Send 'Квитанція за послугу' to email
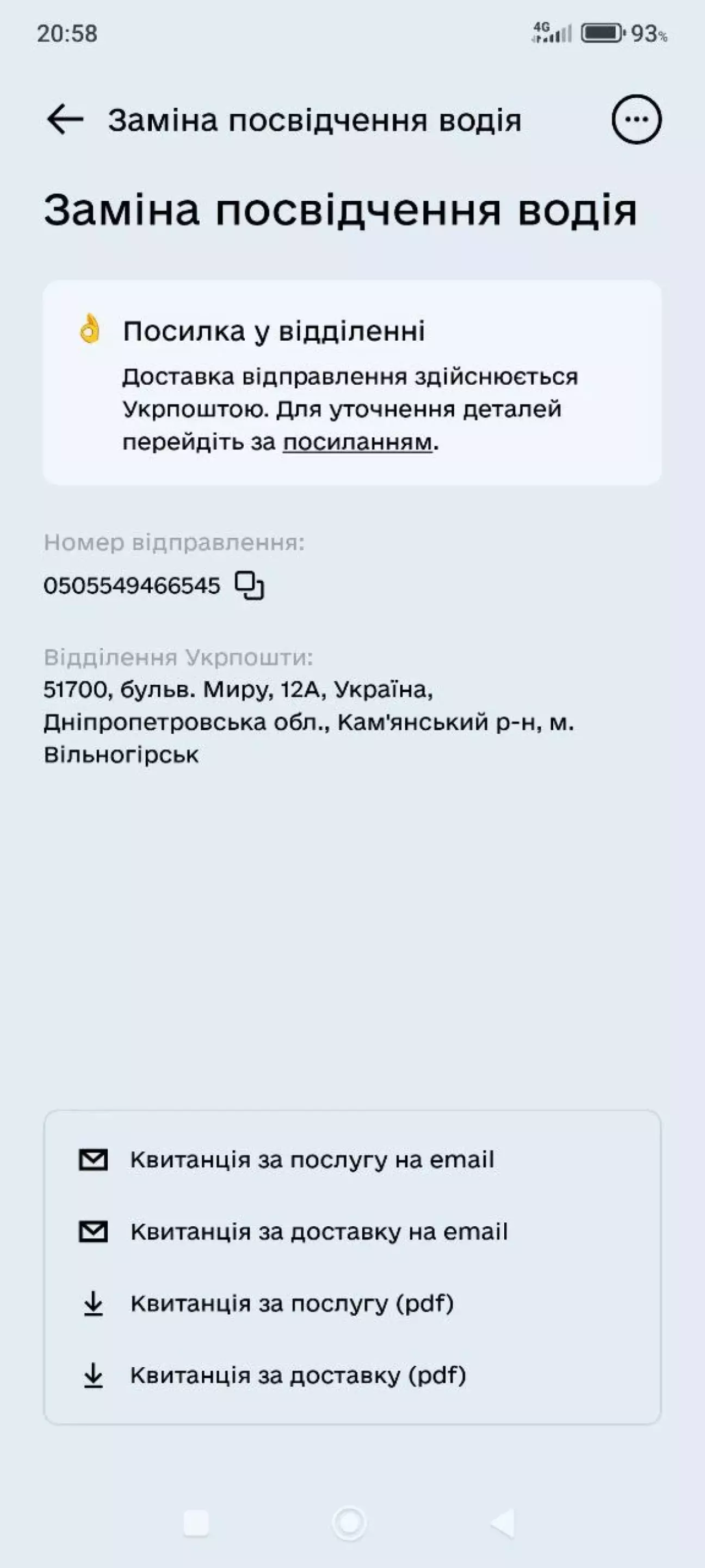This screenshot has height=1568, width=705. (x=312, y=1160)
